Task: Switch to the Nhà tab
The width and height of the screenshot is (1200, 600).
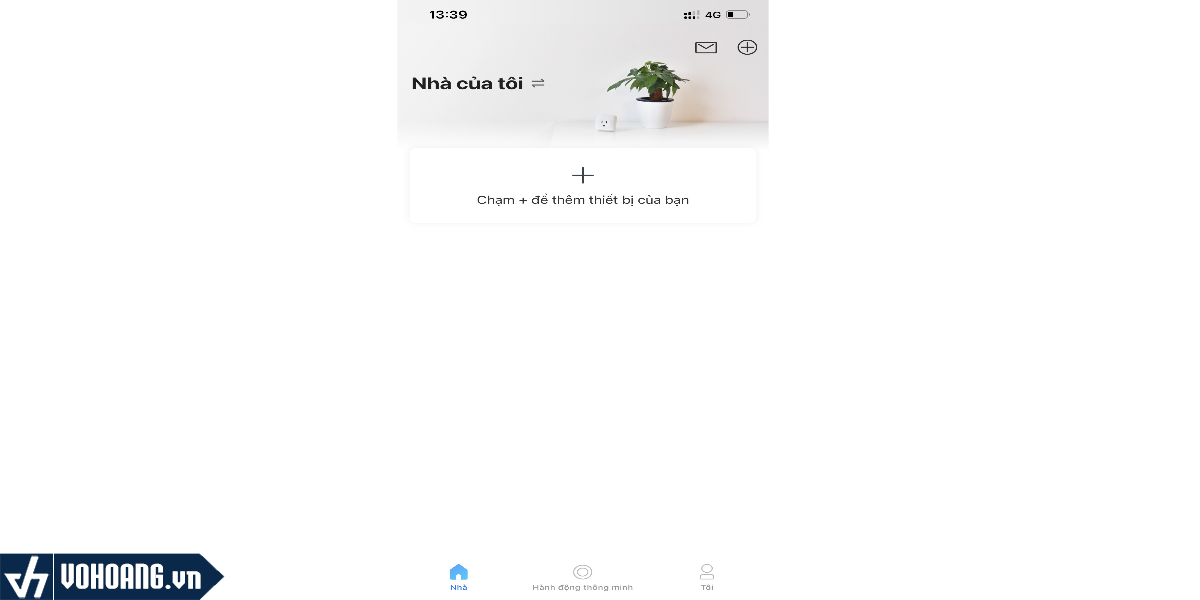Action: [x=459, y=577]
